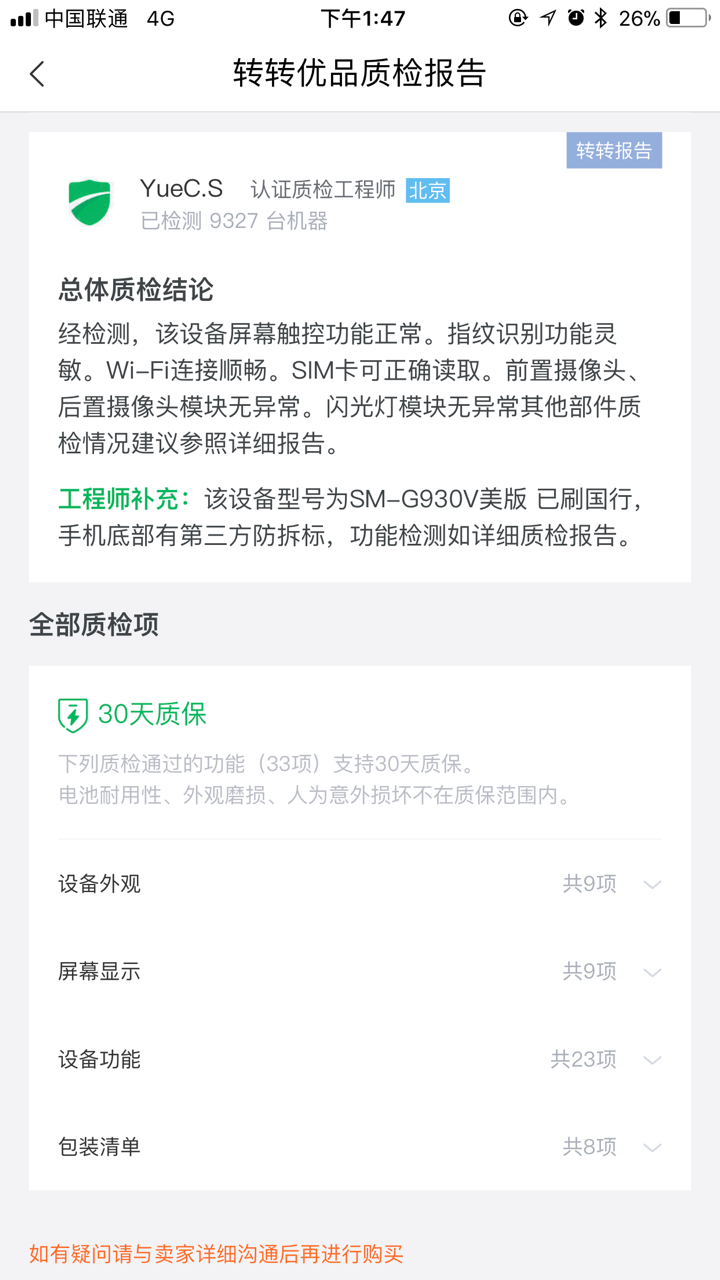Viewport: 720px width, 1280px height.
Task: Expand the 屏幕显示 section
Action: coord(360,971)
